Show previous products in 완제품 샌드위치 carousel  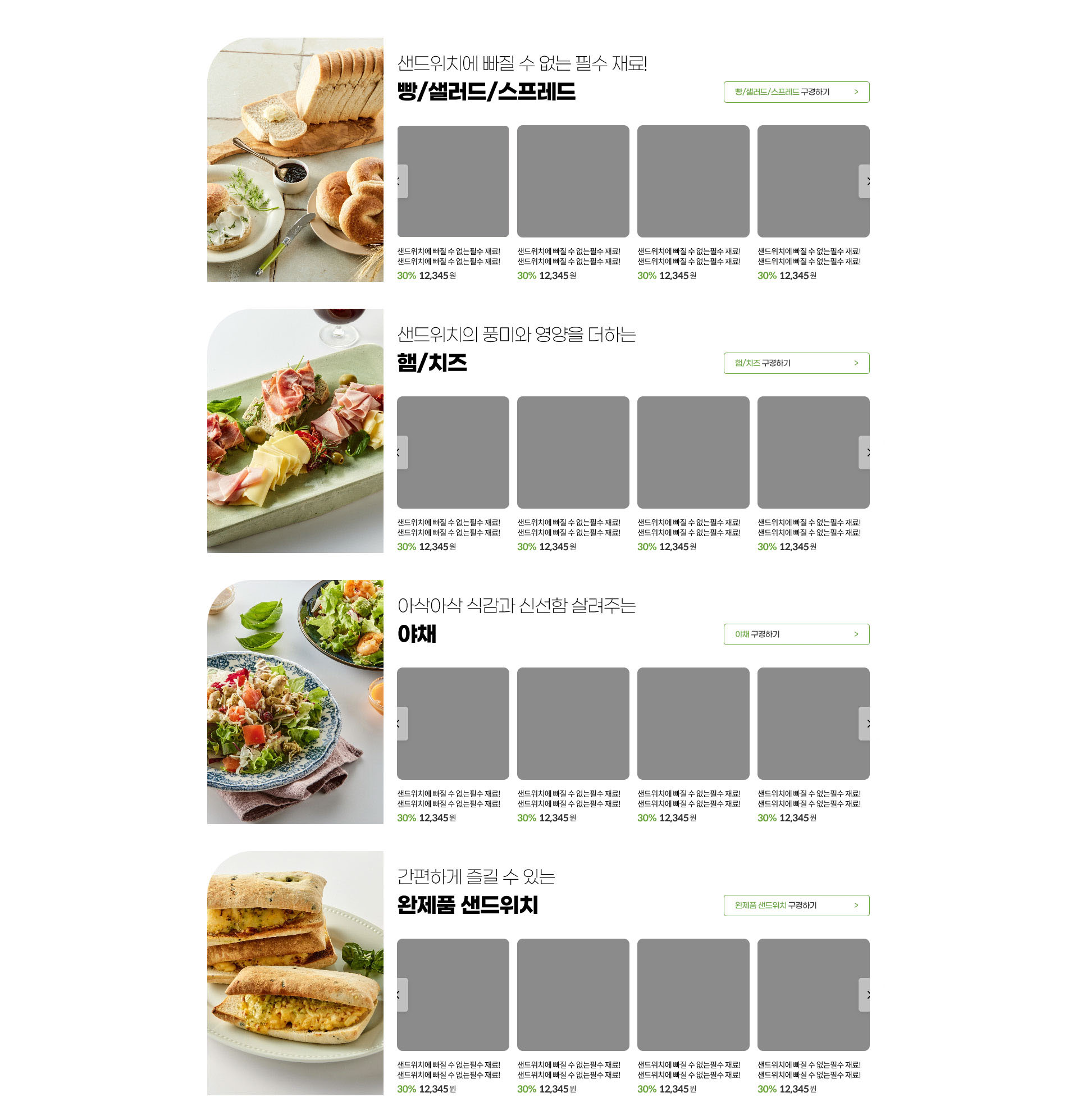coord(403,995)
